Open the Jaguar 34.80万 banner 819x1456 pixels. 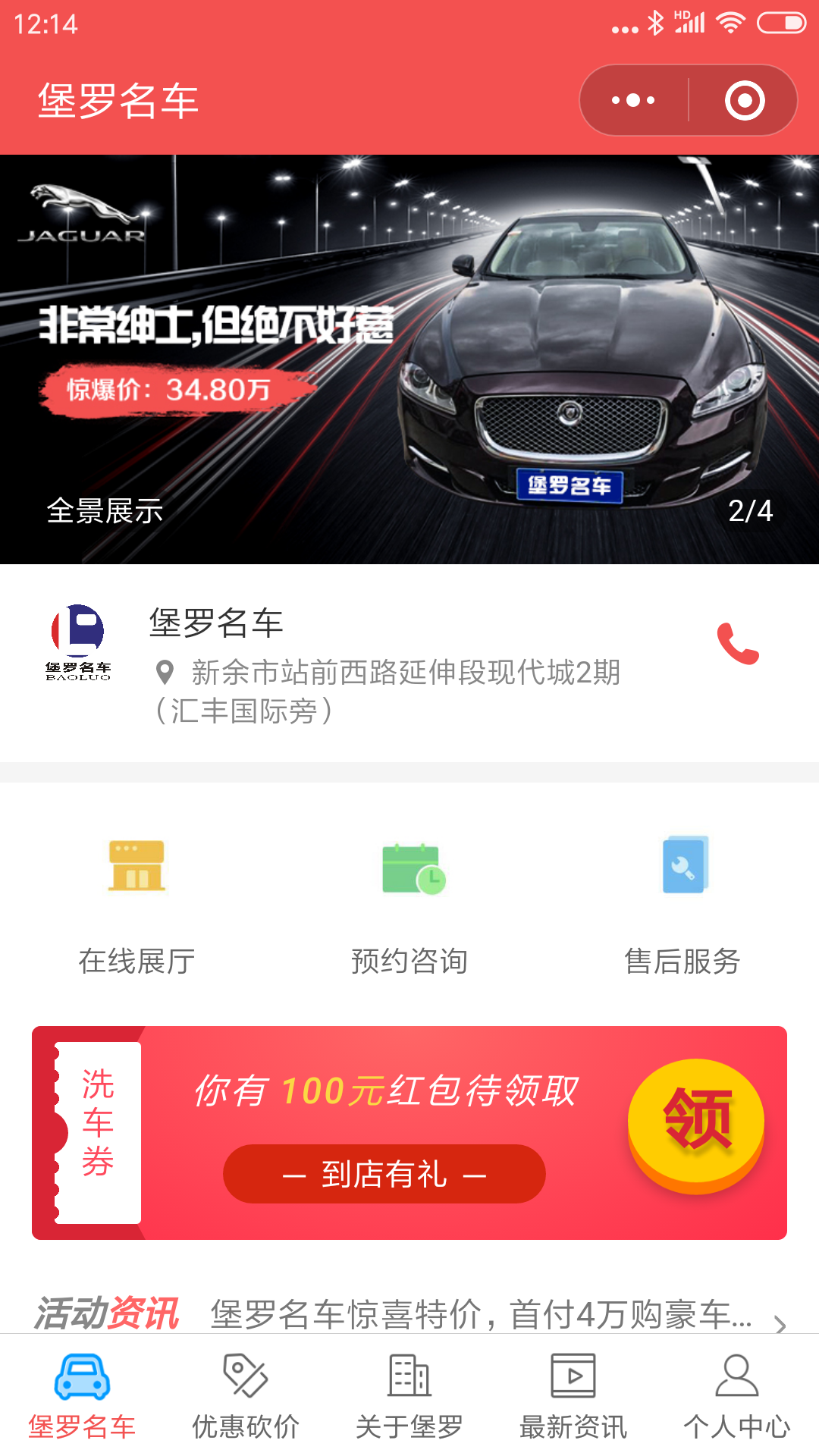tap(409, 359)
